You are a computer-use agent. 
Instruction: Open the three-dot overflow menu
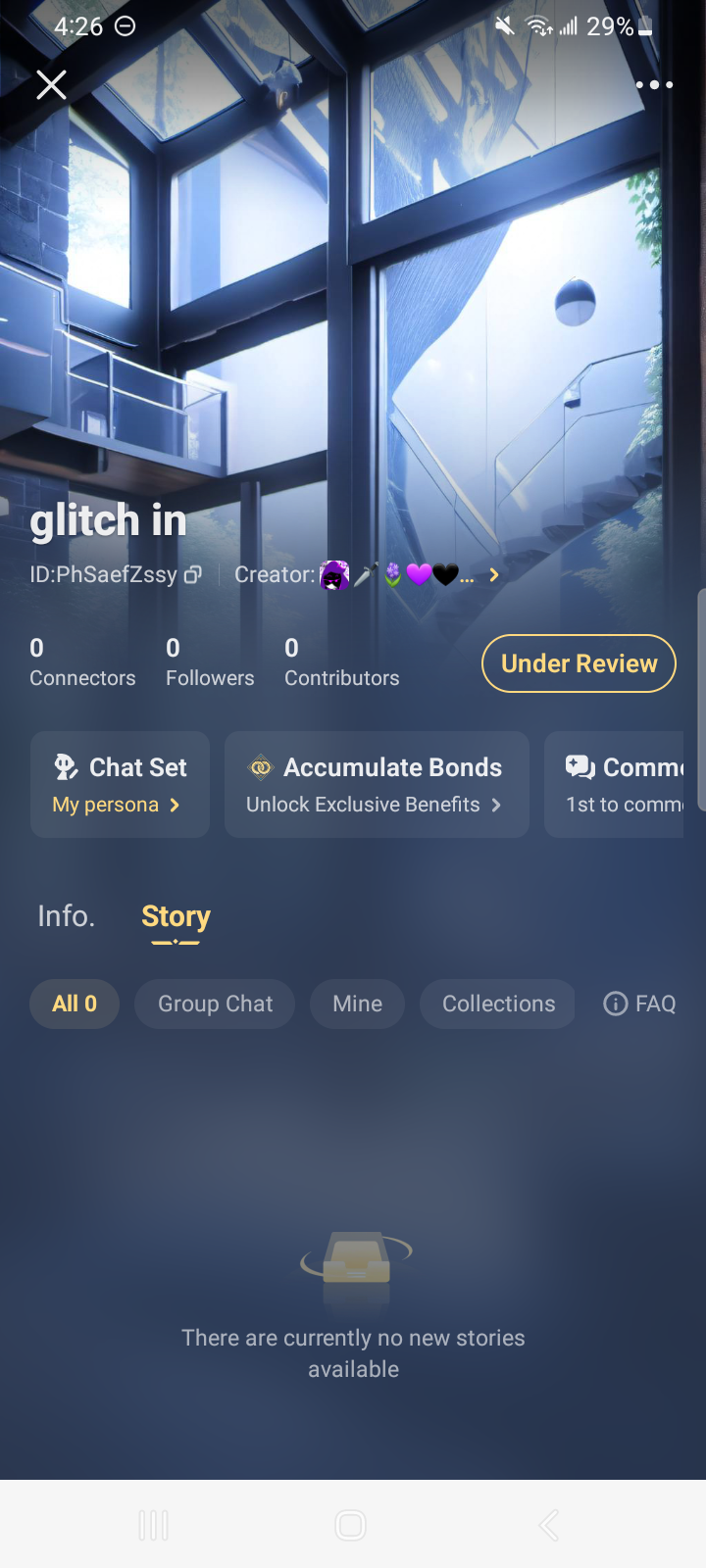(654, 85)
